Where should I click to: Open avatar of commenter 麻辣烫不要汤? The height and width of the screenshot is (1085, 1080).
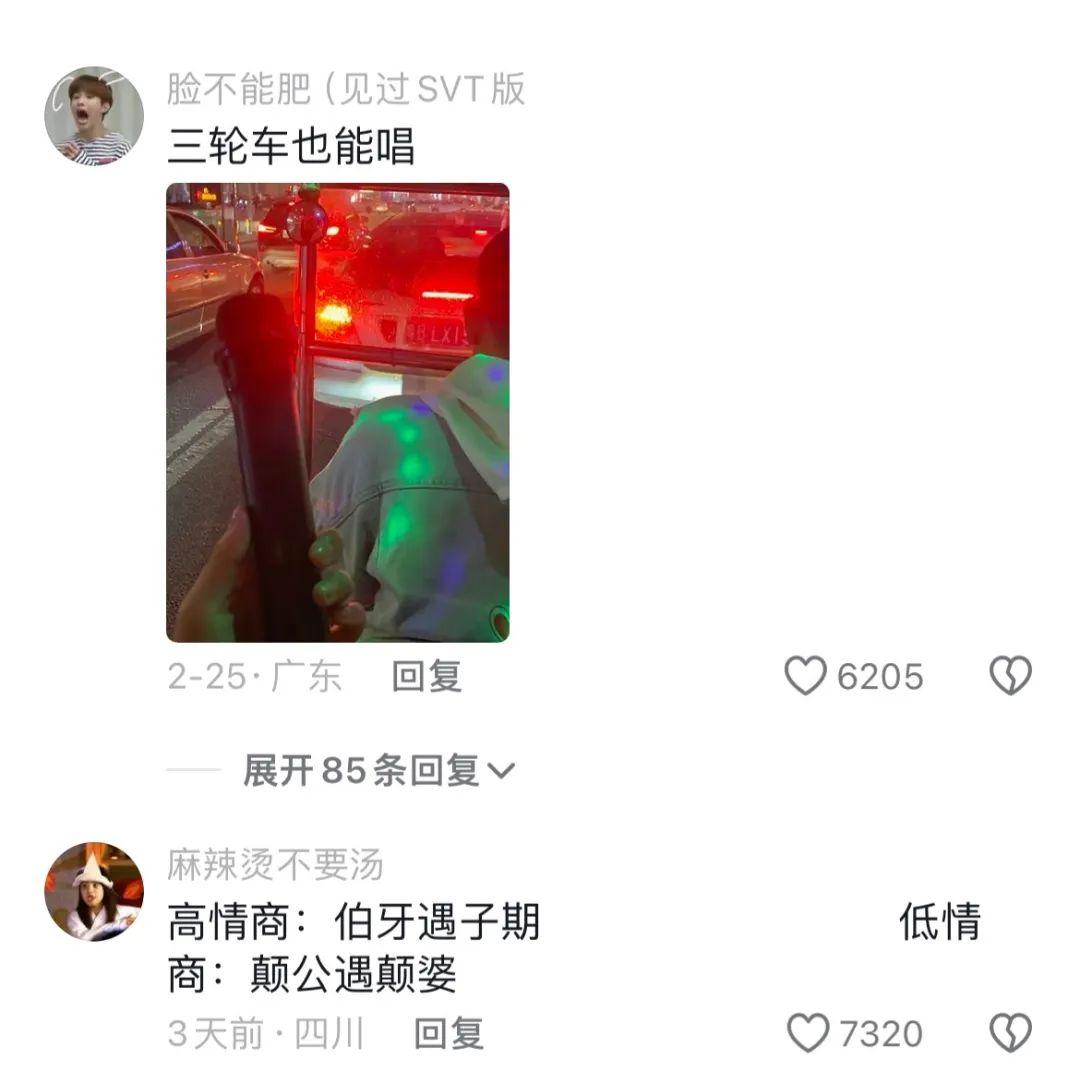tap(94, 891)
